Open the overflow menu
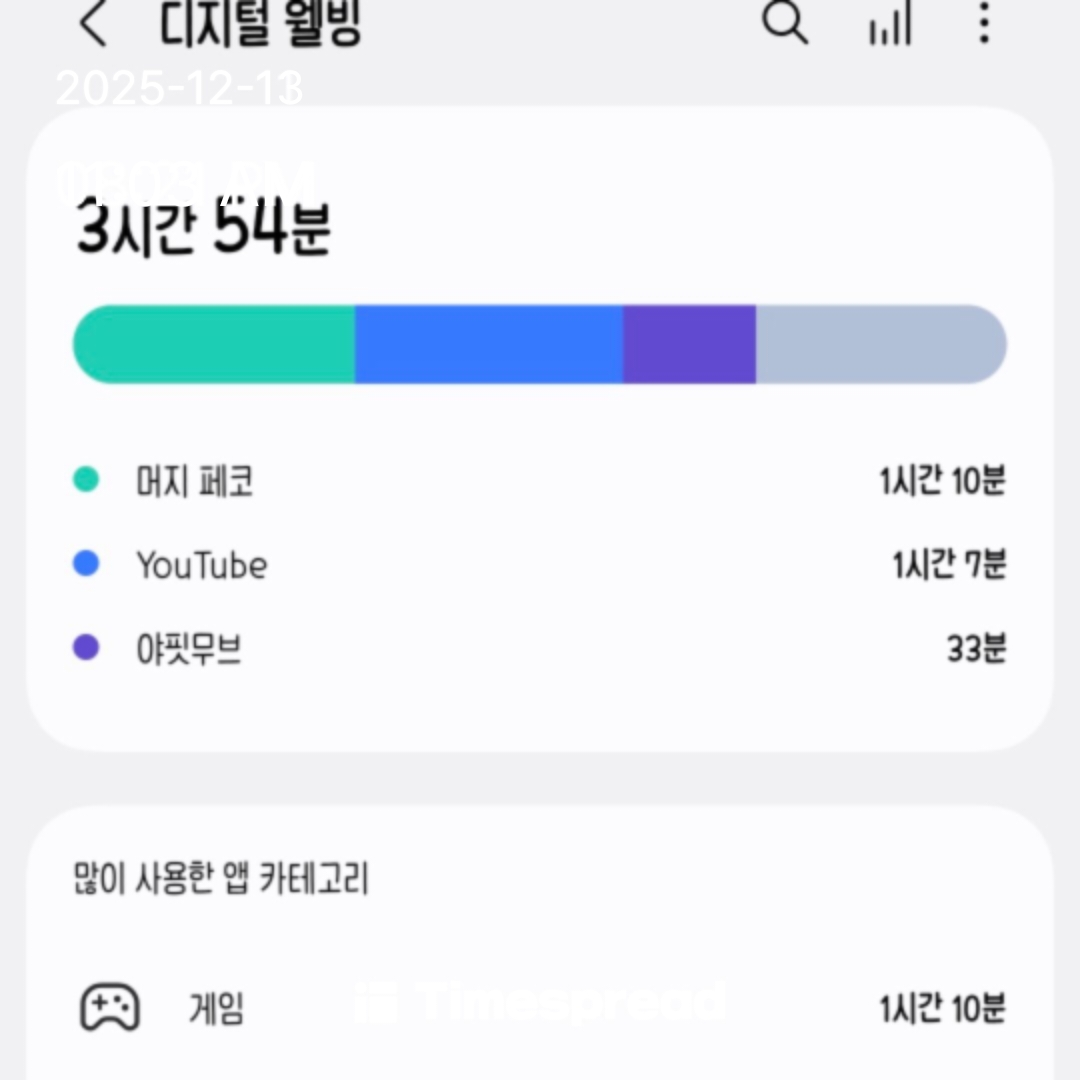 (x=984, y=24)
